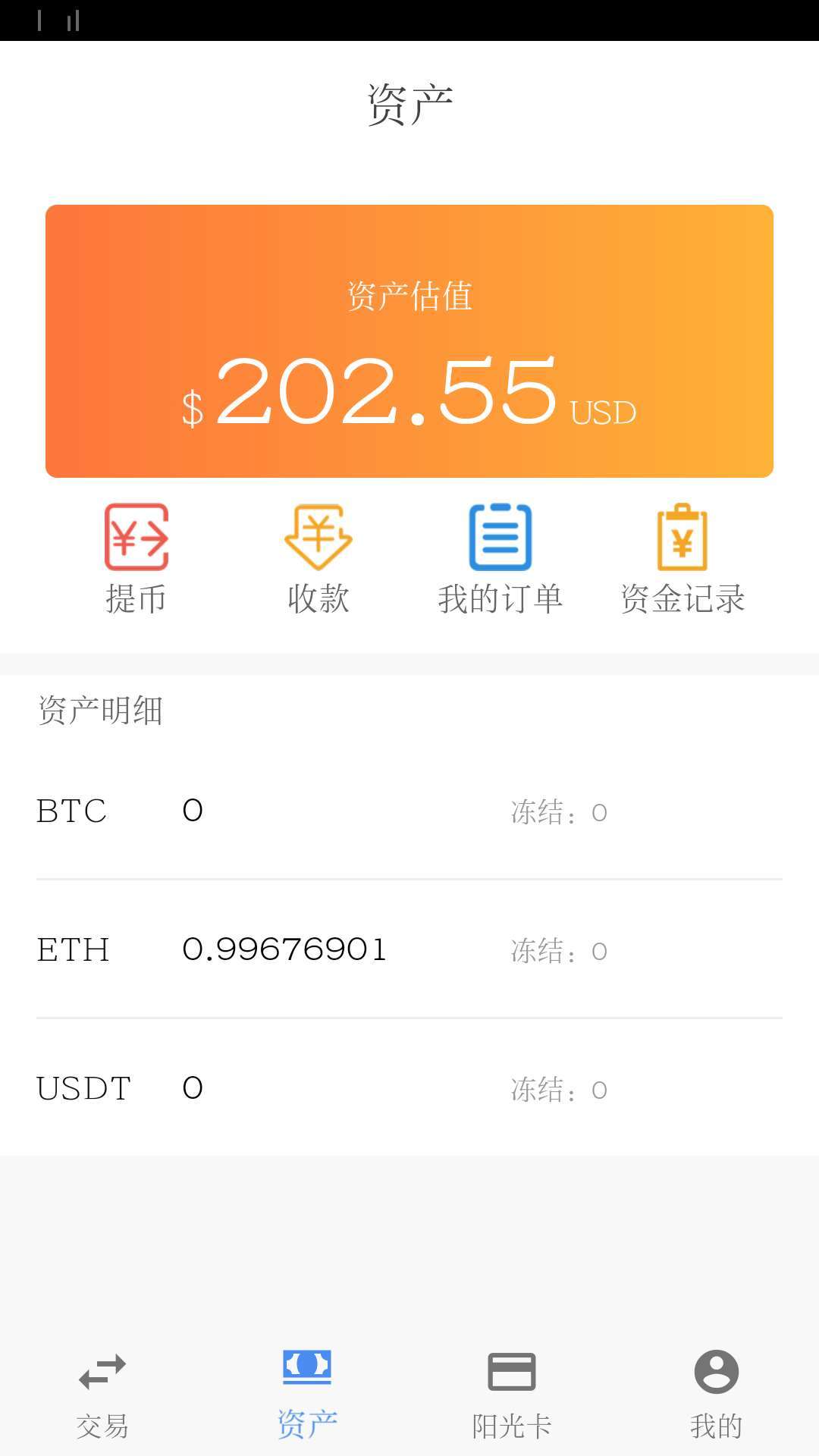Open the BTC asset row
Image resolution: width=819 pixels, height=1456 pixels.
click(409, 811)
